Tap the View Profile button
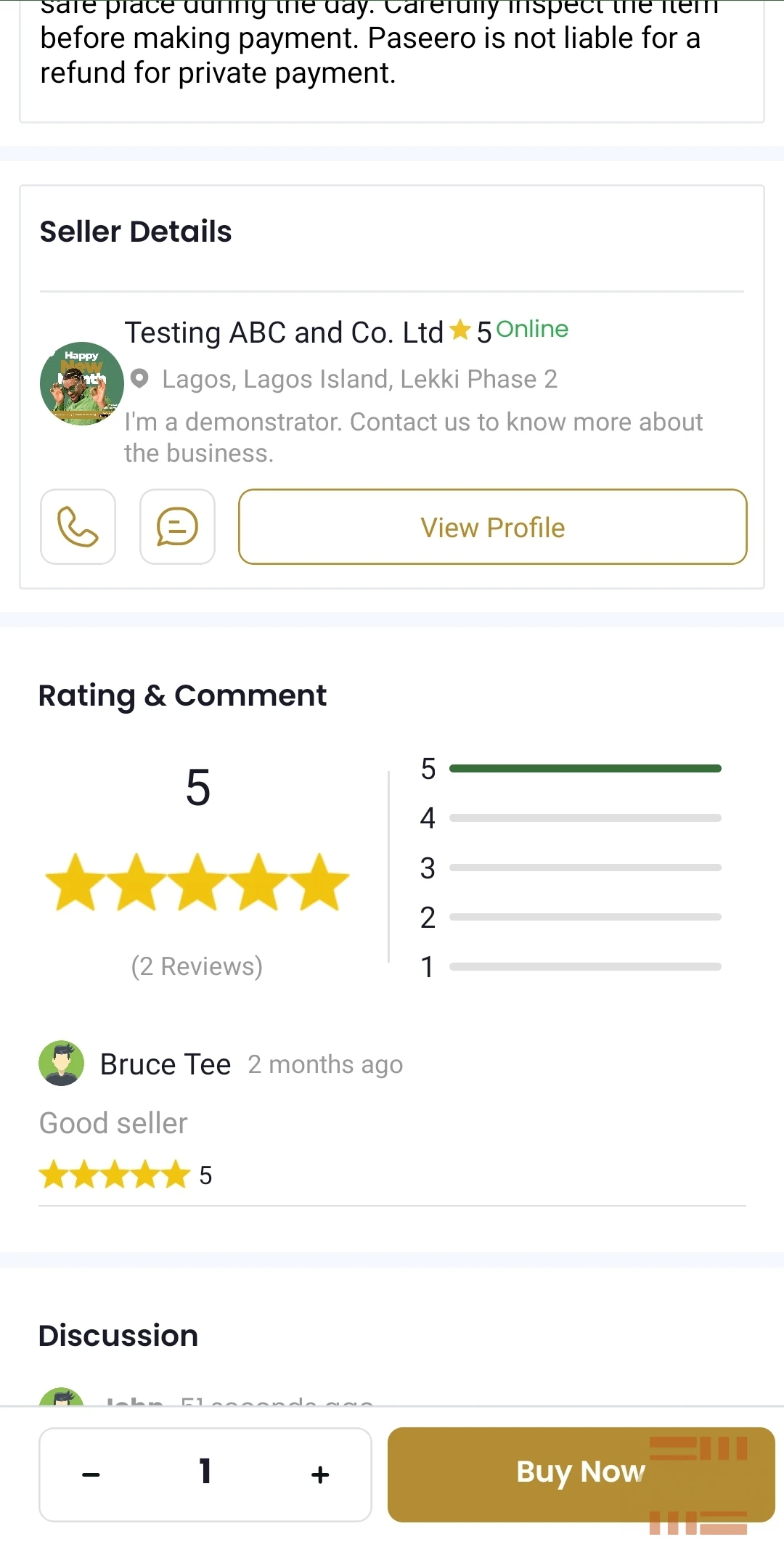The height and width of the screenshot is (1542, 784). coord(493,526)
